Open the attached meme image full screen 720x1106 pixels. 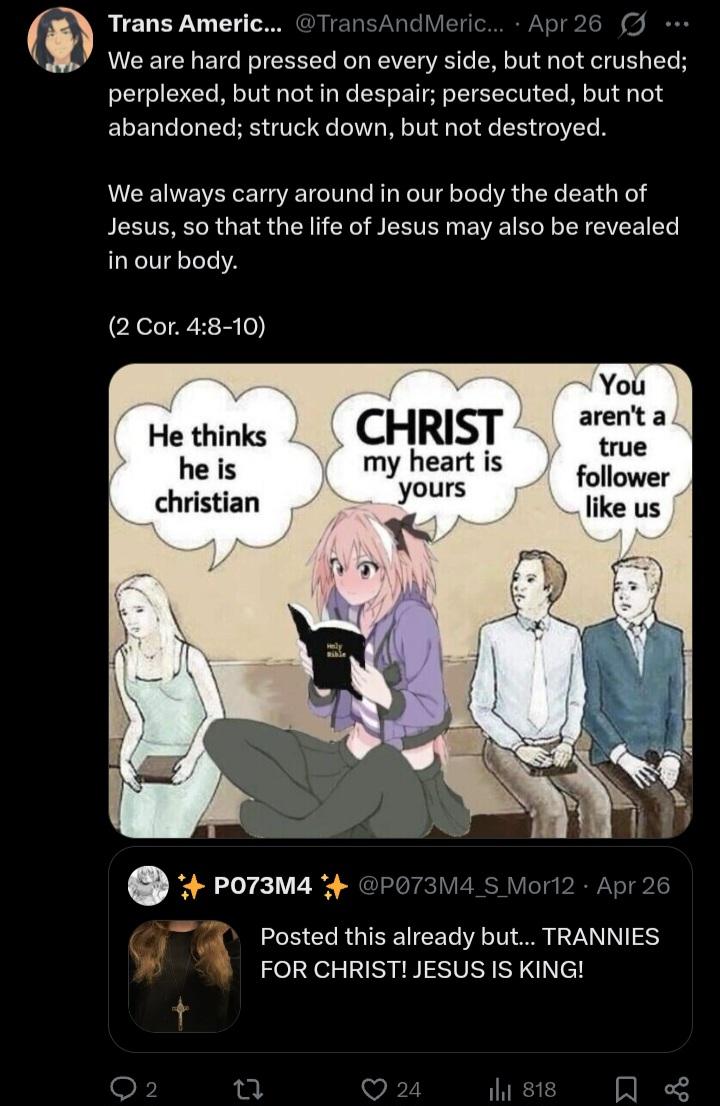tap(400, 600)
